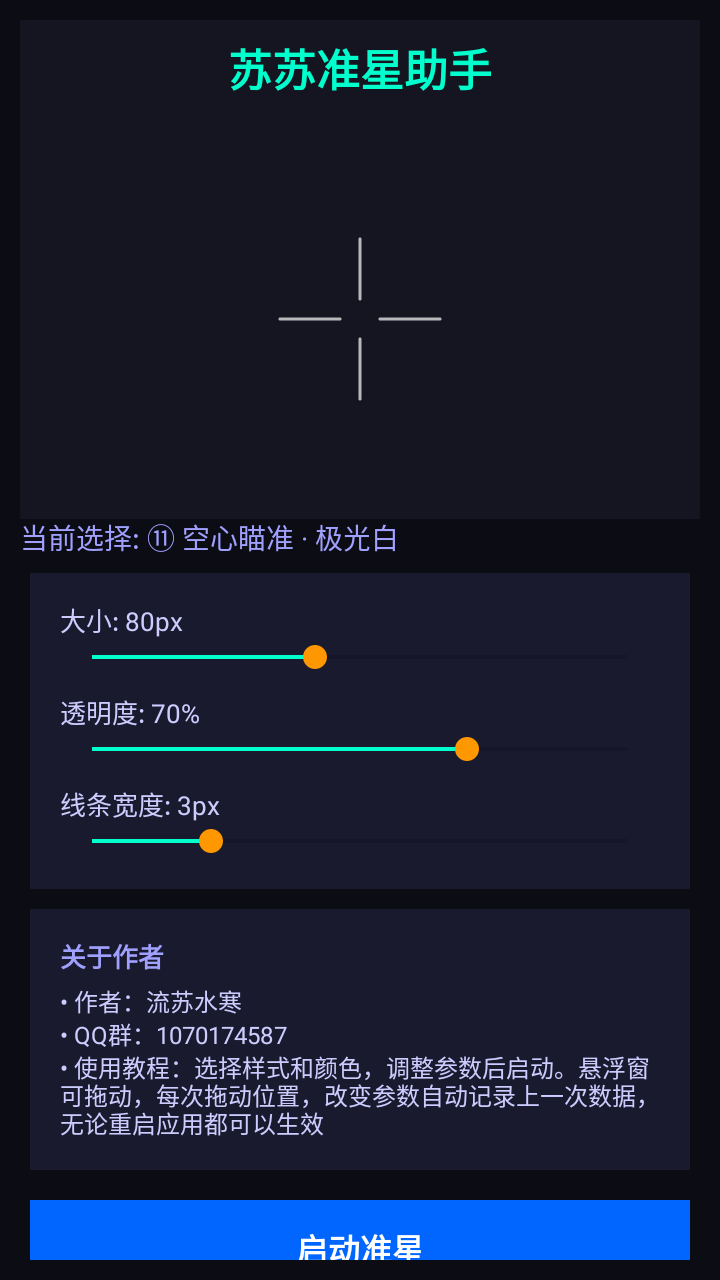720x1280 pixels.
Task: Click the center of the aurora white crosshair
Action: click(x=360, y=318)
